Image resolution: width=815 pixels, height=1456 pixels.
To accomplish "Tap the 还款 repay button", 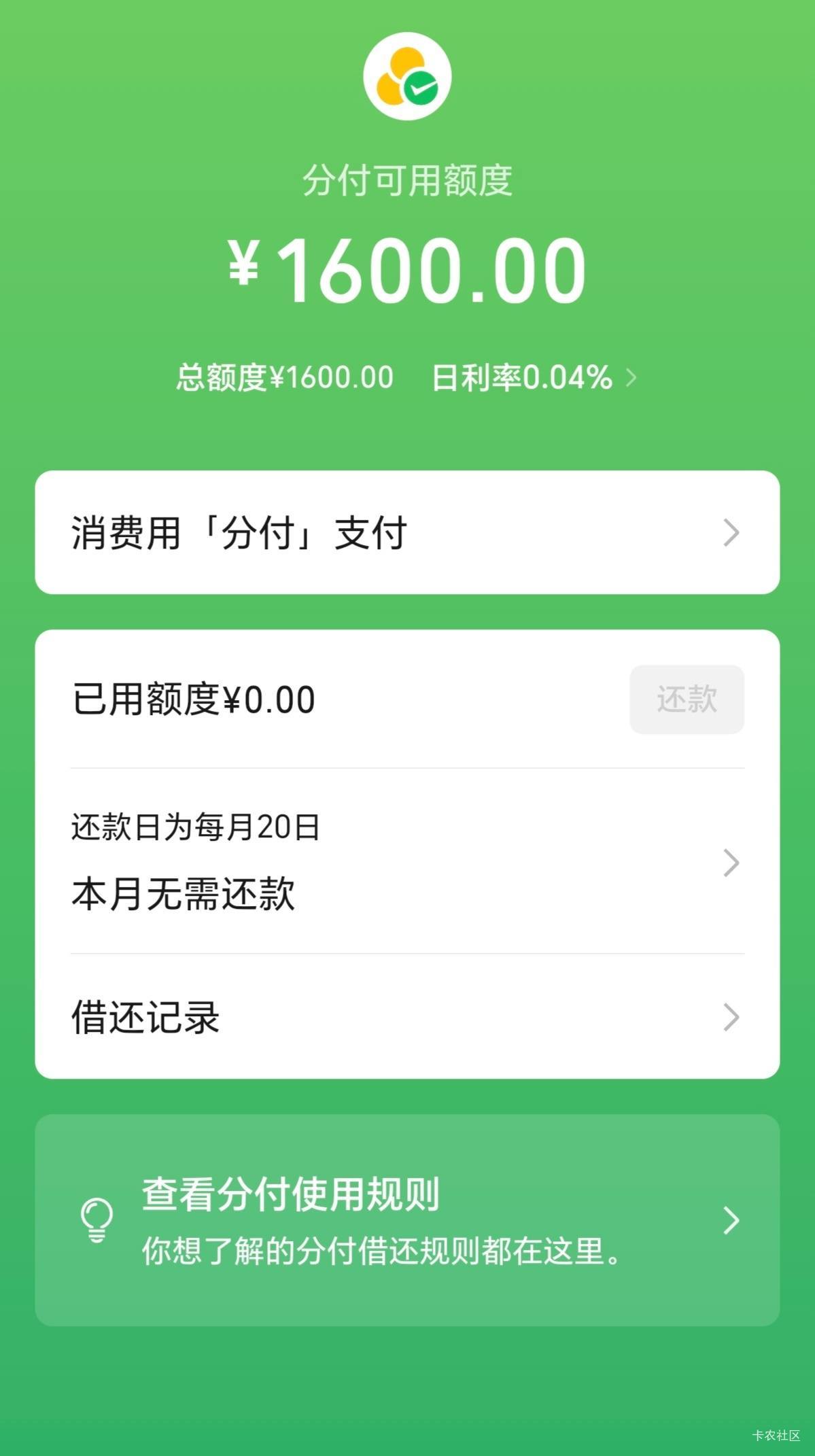I will (687, 699).
